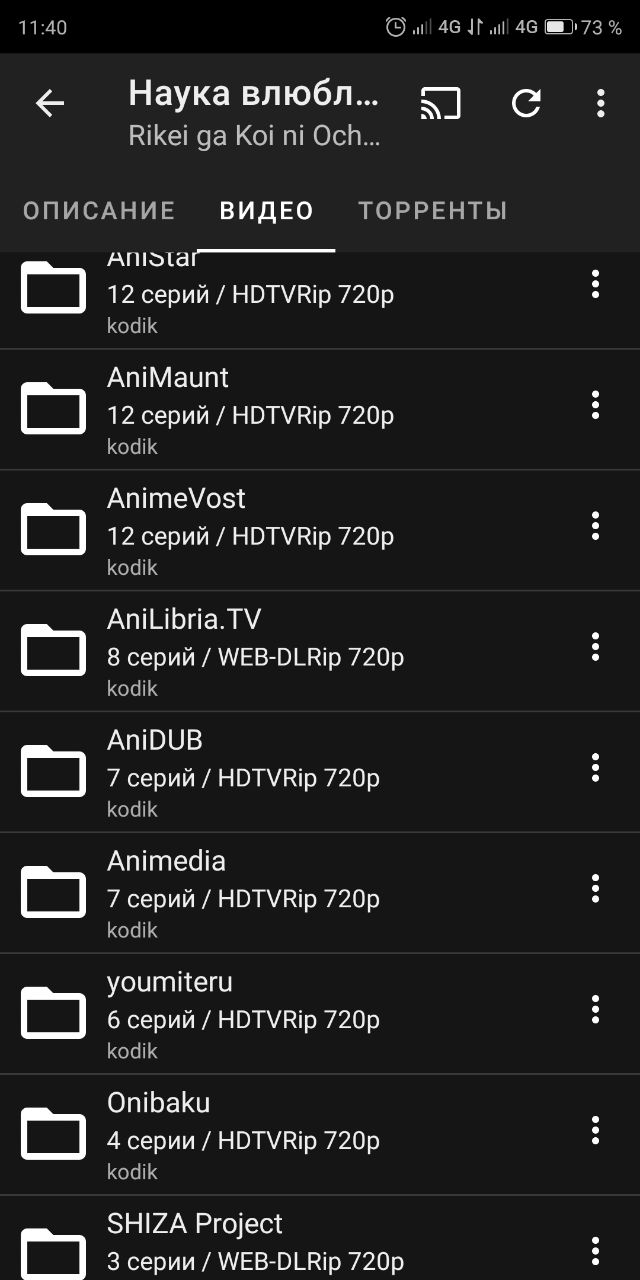Select the Видео tab
This screenshot has height=1280, width=640.
tap(266, 211)
